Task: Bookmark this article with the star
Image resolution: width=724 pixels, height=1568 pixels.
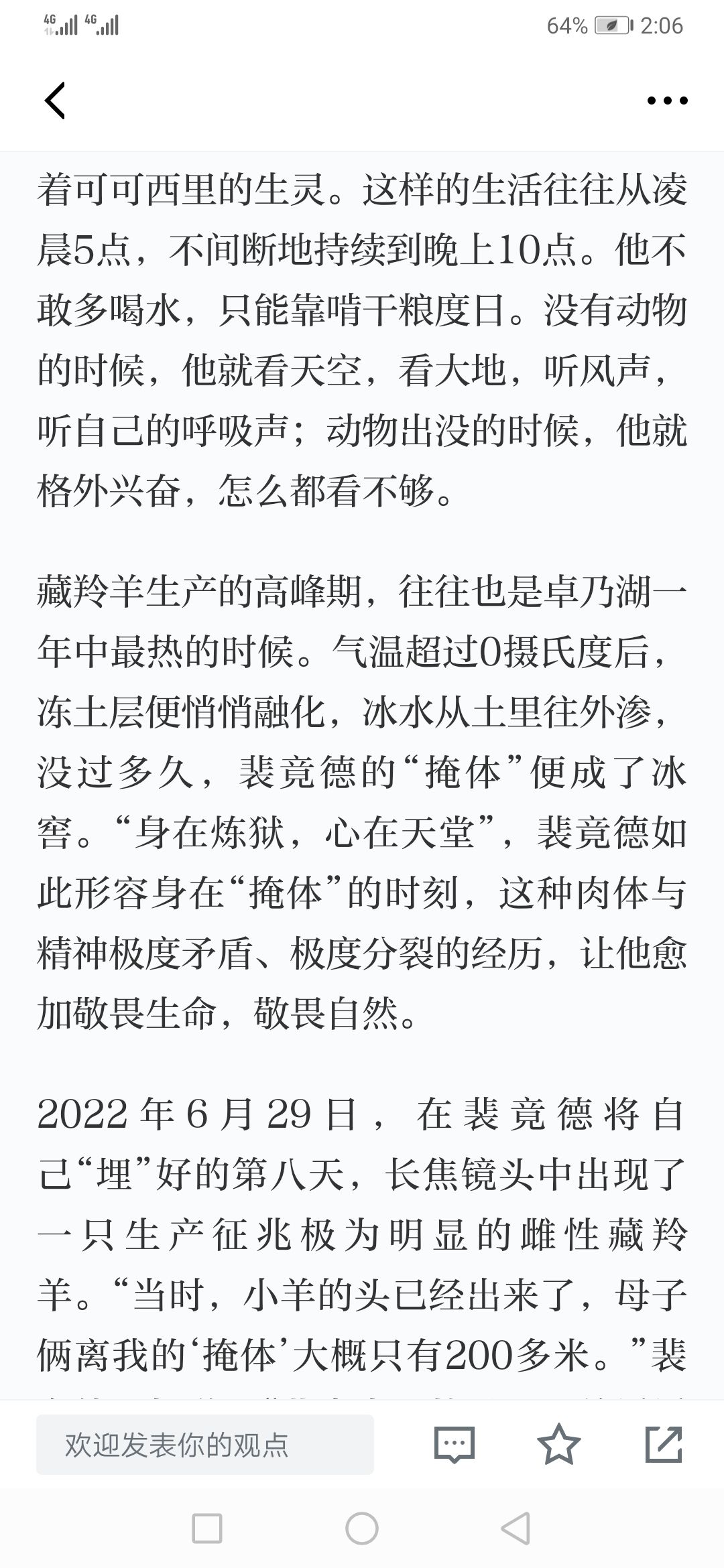Action: click(x=559, y=1443)
